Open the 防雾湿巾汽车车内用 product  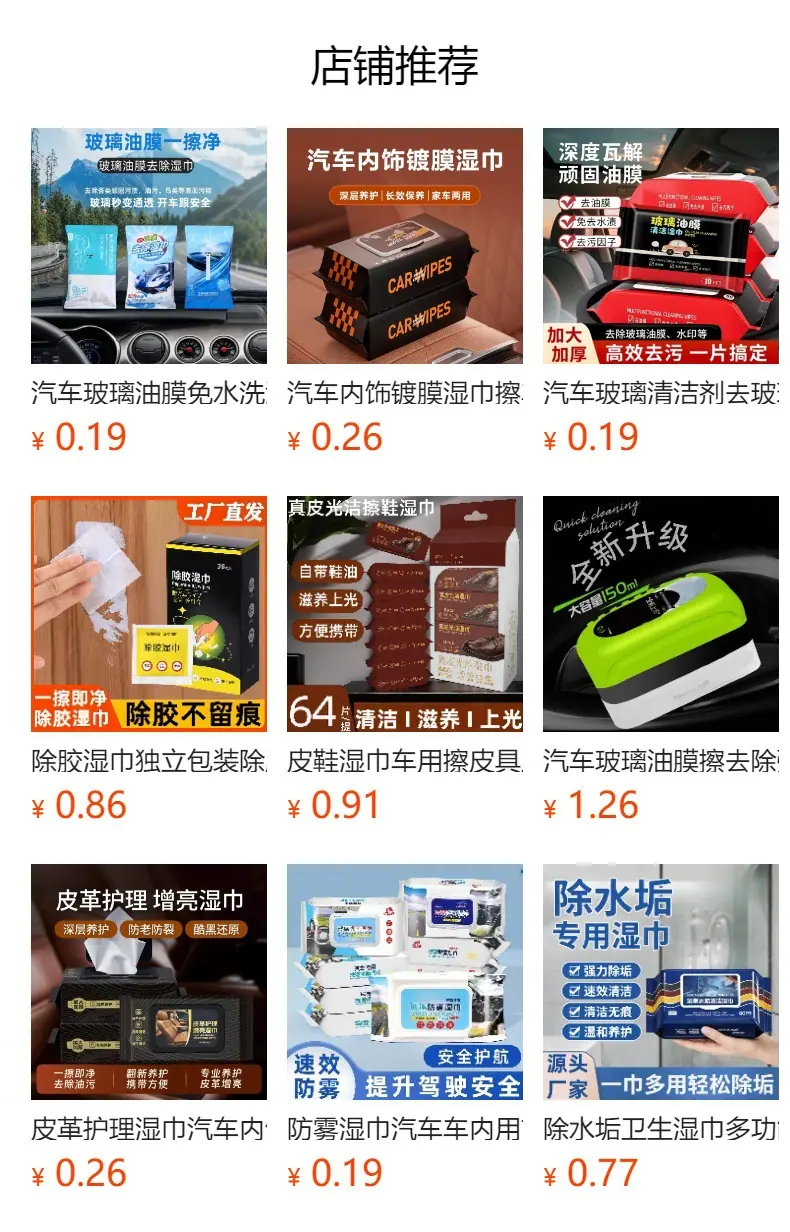tap(405, 1027)
